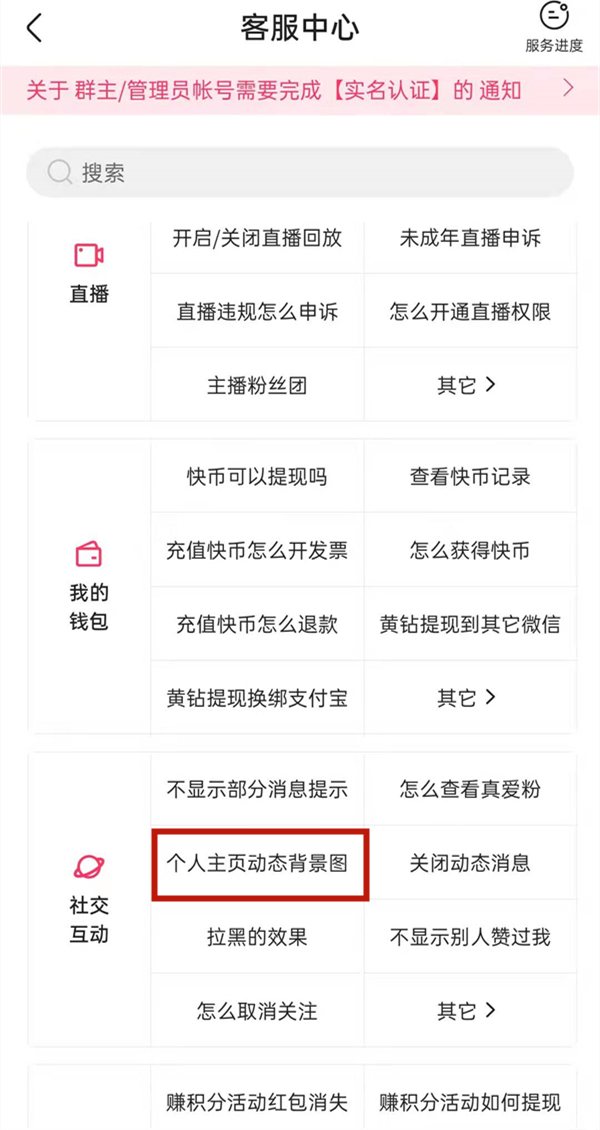600x1130 pixels.
Task: Open 未成年直播申诉 help topic
Action: coord(470,238)
